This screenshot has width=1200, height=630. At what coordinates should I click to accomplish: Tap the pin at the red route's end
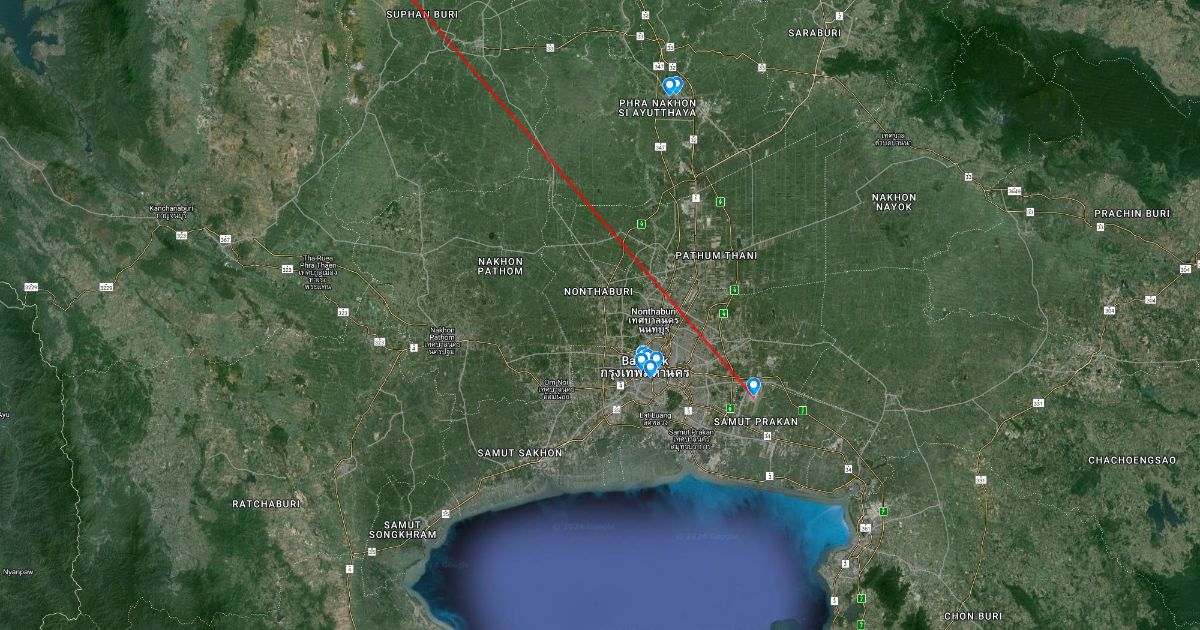coord(753,385)
